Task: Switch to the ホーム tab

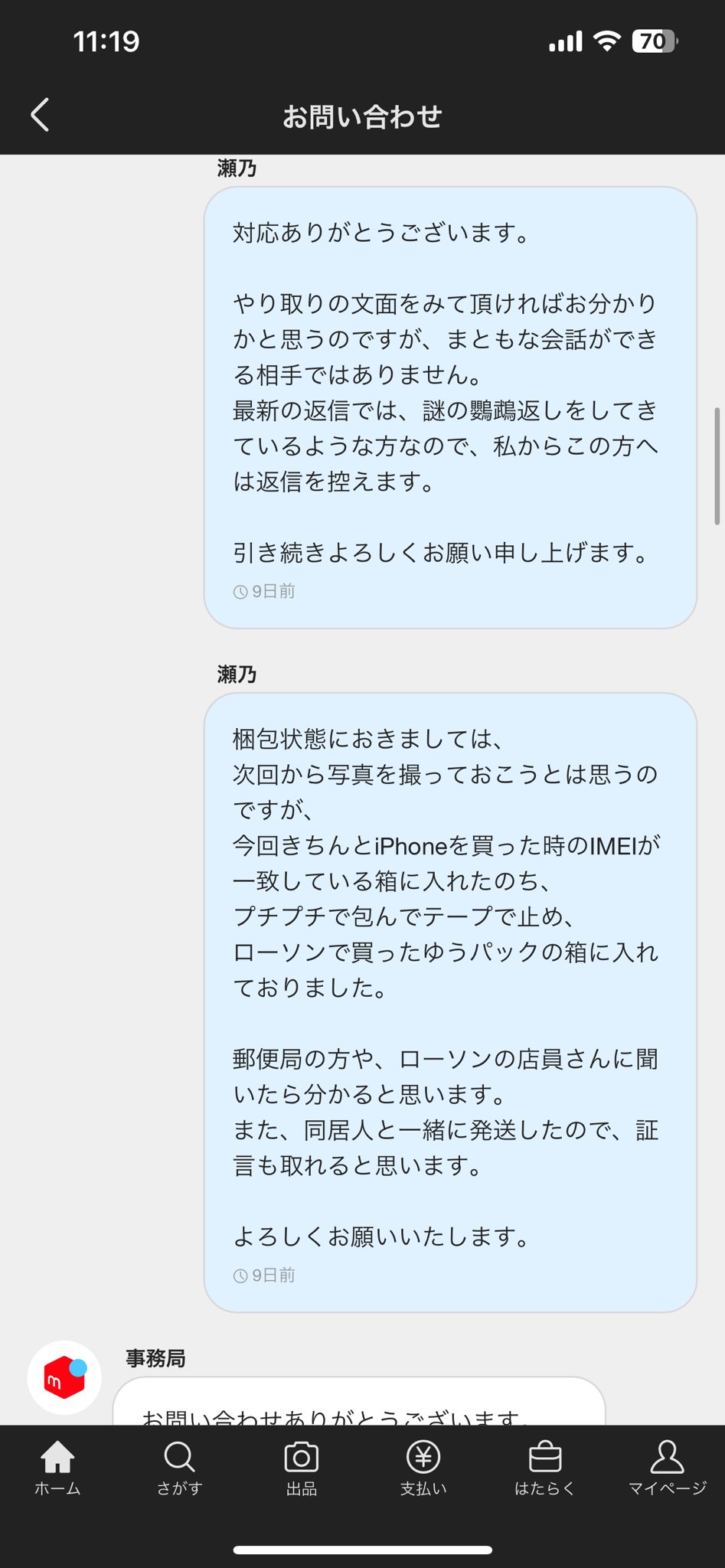Action: 57,1468
